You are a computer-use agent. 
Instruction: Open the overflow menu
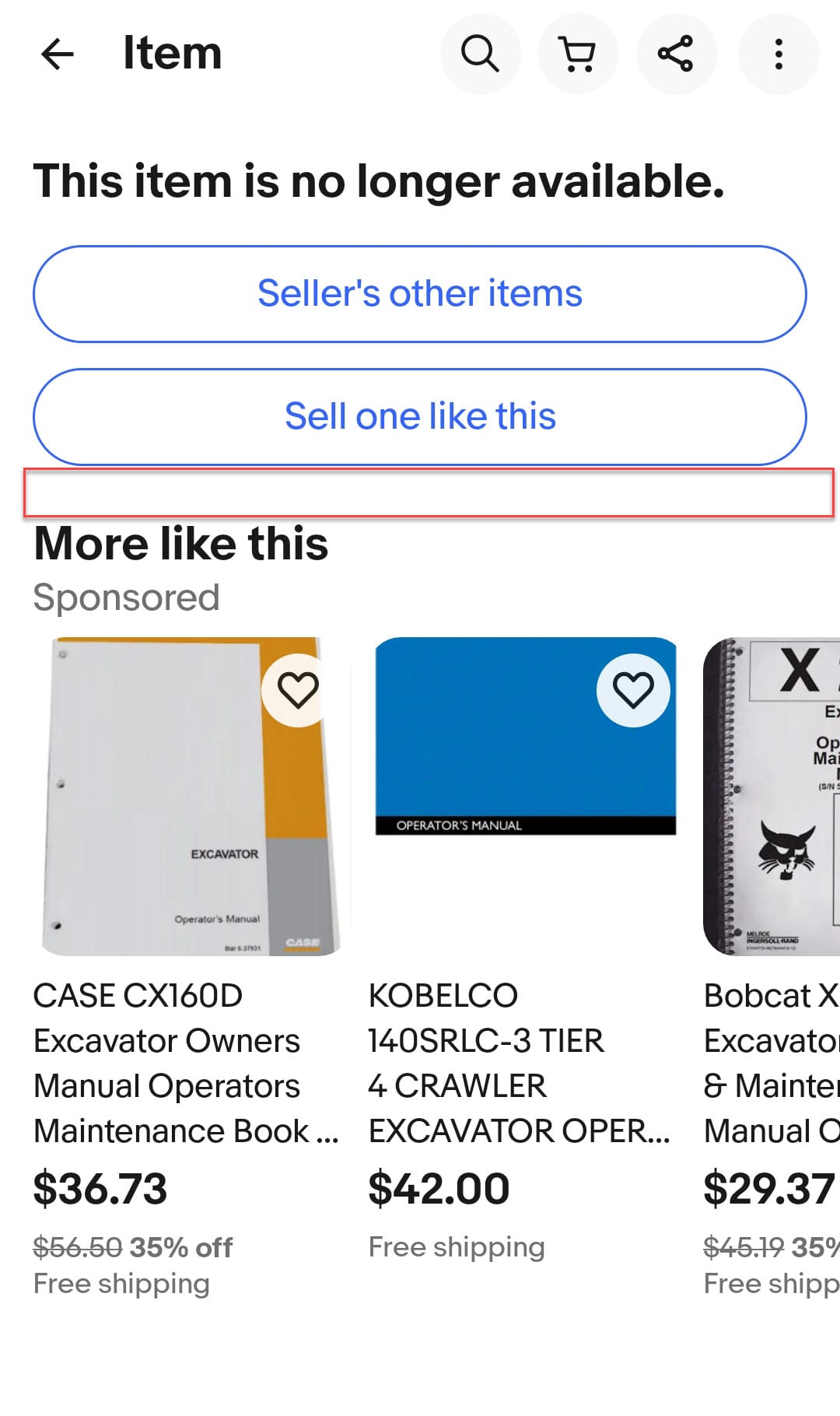point(778,54)
